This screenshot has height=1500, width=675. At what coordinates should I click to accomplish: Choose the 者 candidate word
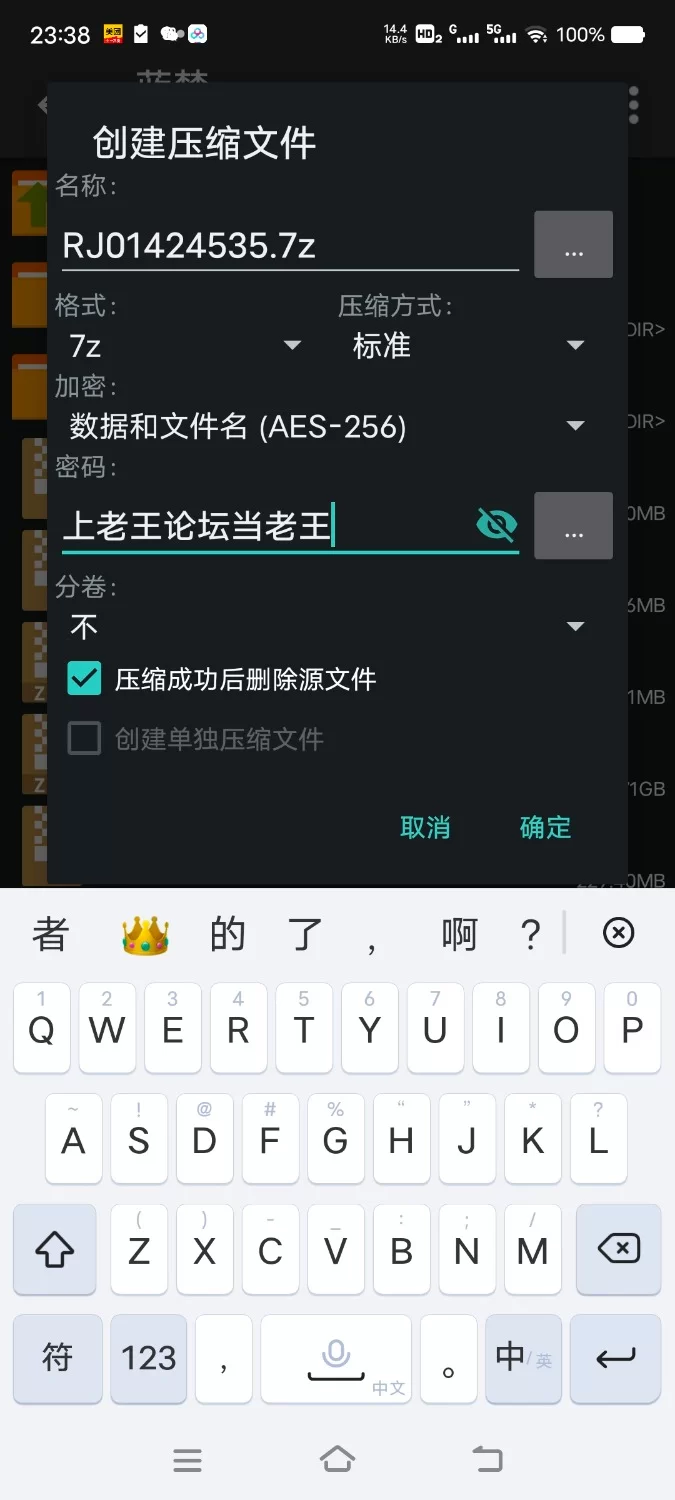coord(50,935)
